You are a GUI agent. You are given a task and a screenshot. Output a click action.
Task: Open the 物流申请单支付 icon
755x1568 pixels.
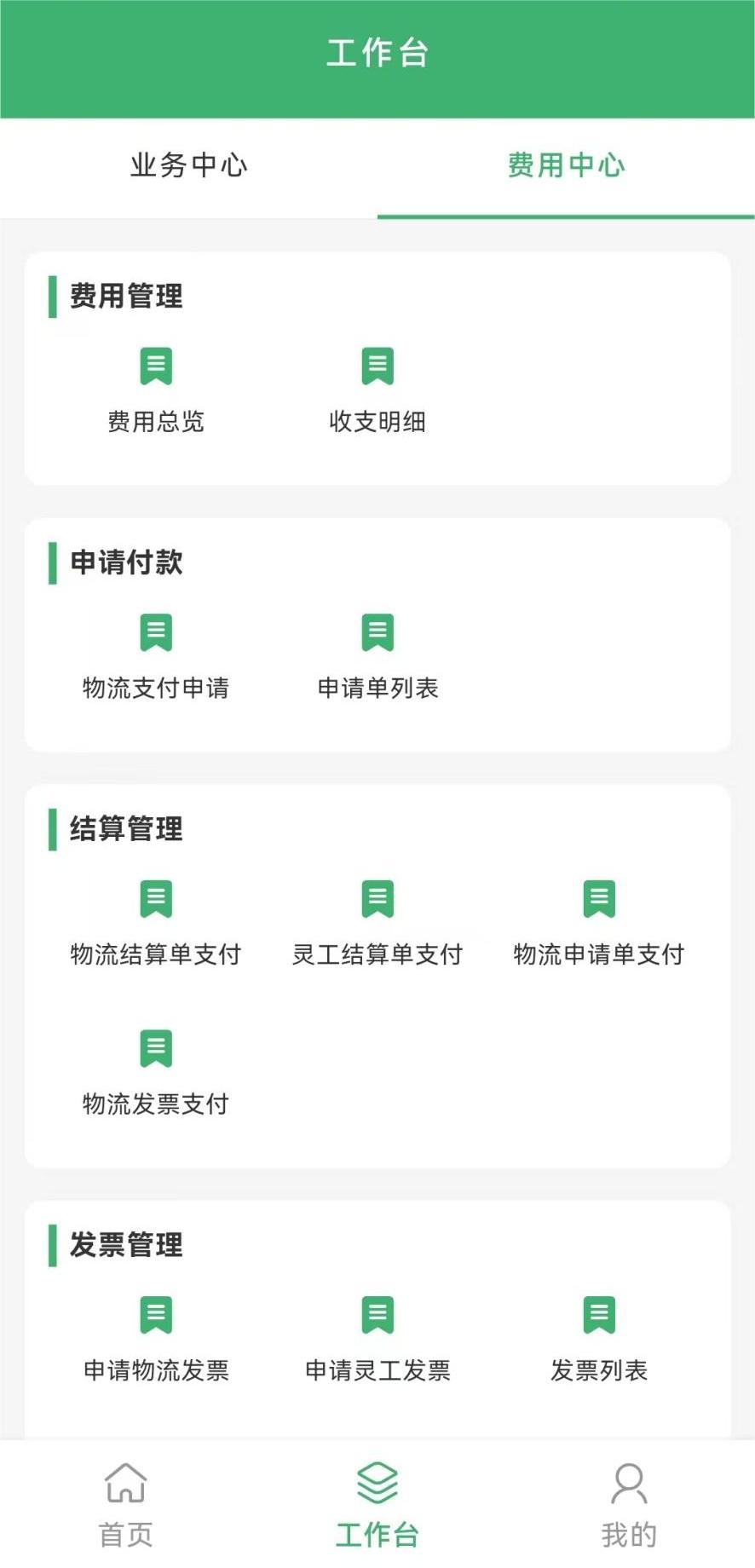click(x=599, y=897)
